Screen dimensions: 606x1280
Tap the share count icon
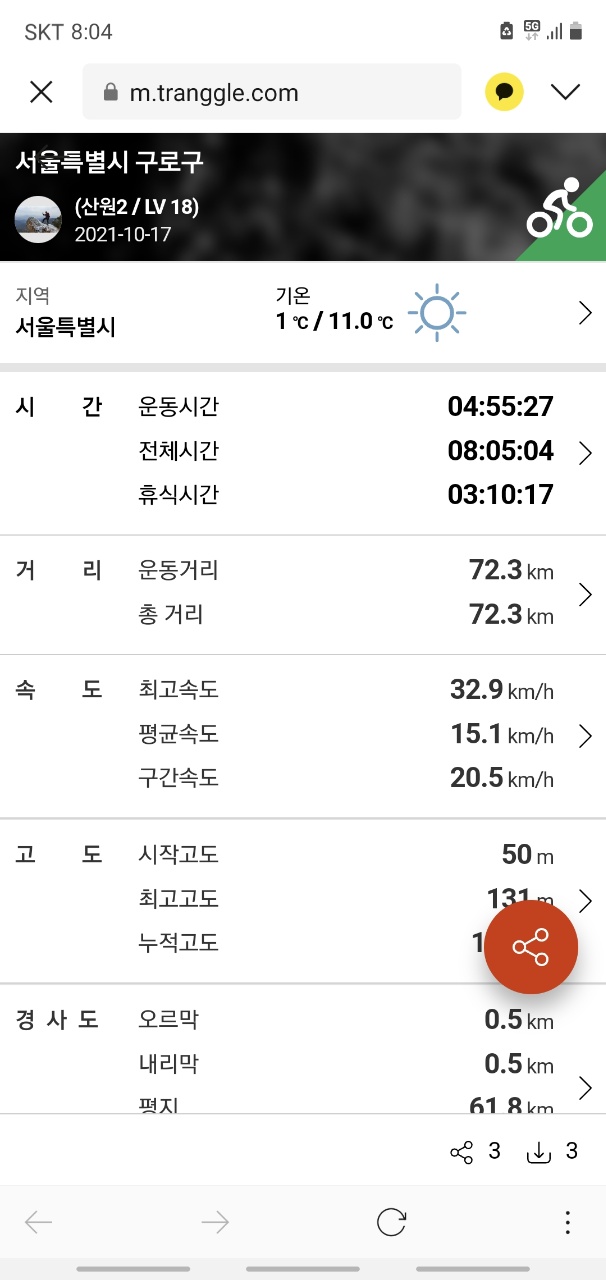tap(462, 1153)
